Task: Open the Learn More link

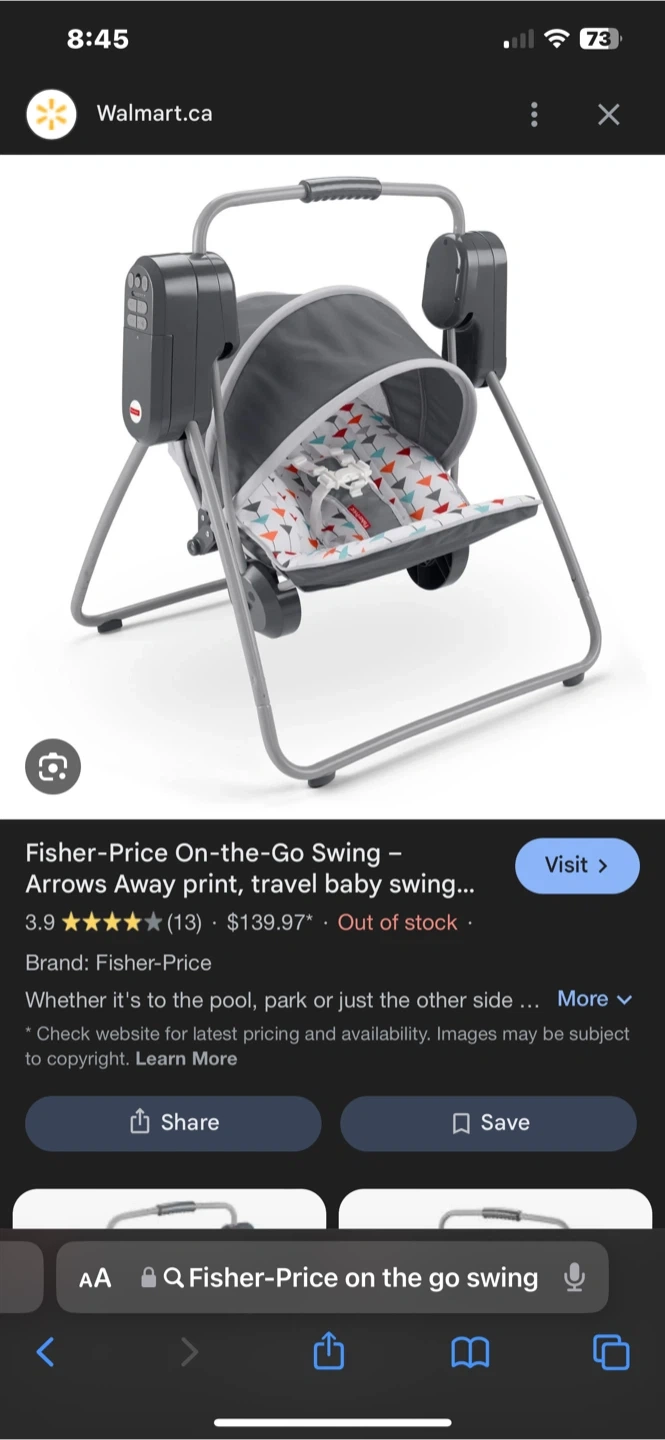Action: click(x=186, y=1058)
